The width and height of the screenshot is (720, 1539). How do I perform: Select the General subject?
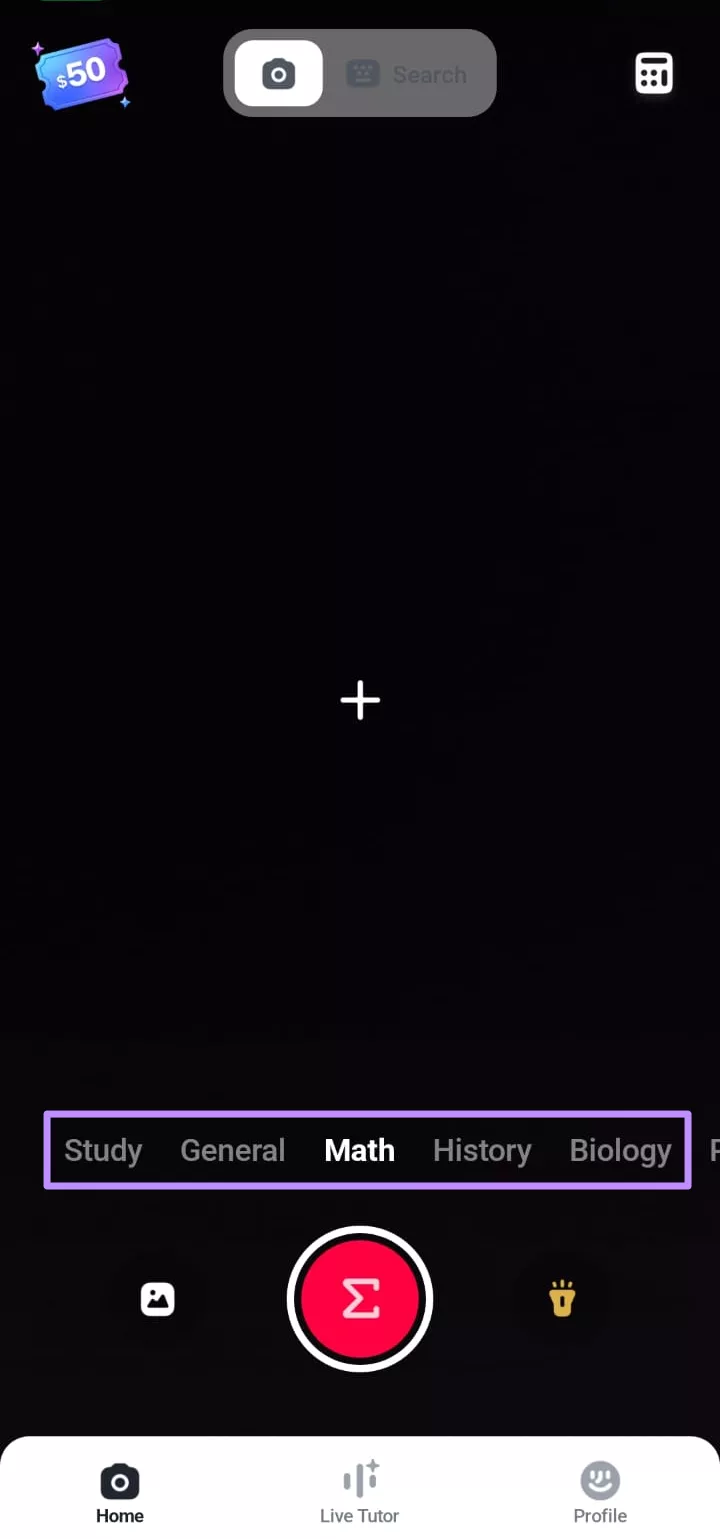click(x=232, y=1150)
